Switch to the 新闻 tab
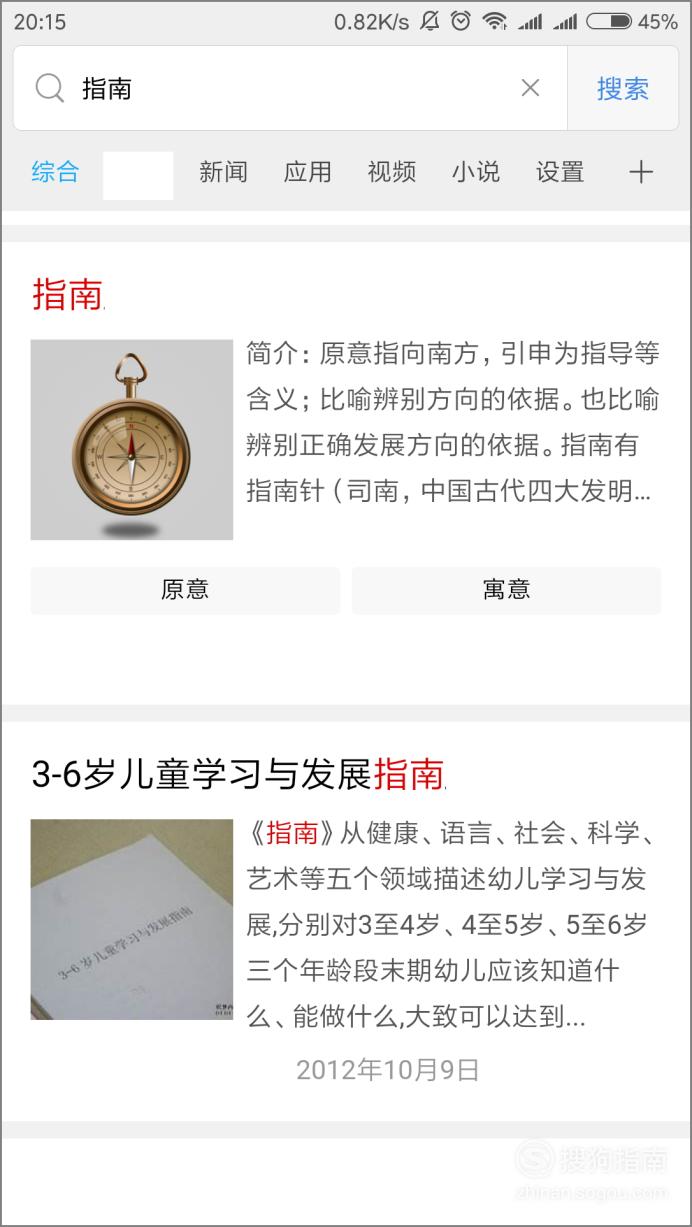 (223, 172)
